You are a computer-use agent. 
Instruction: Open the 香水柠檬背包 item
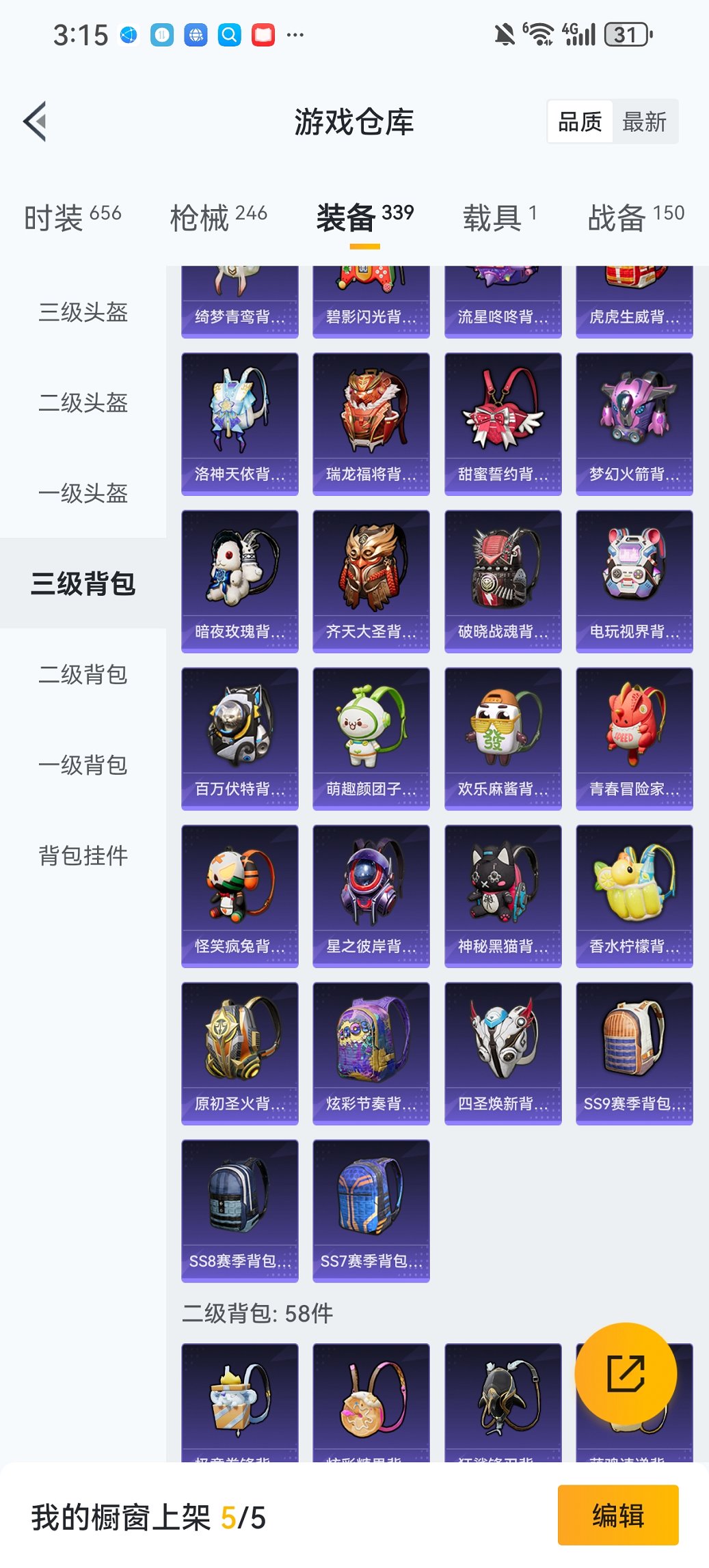click(634, 896)
